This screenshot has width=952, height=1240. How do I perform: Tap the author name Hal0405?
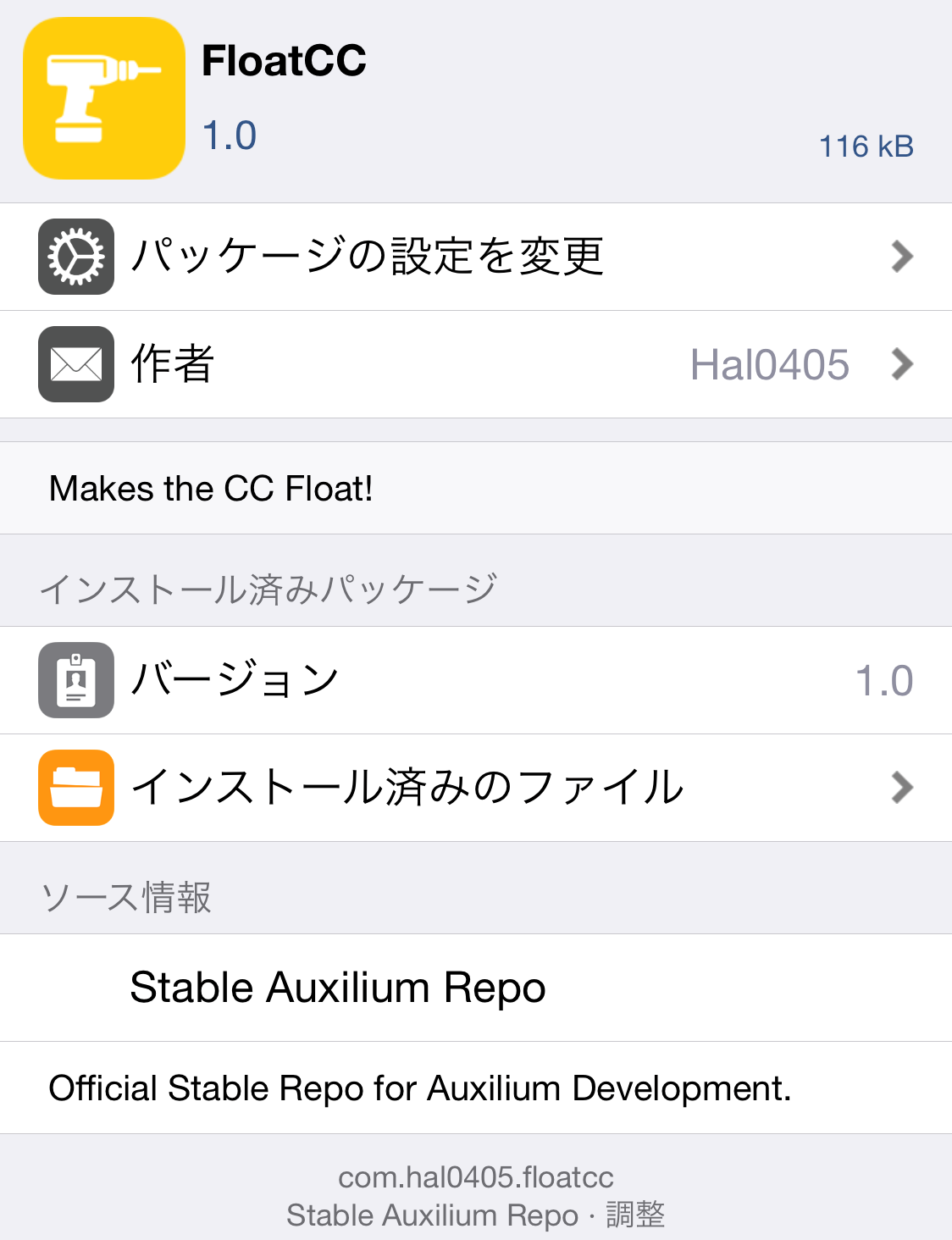[769, 363]
